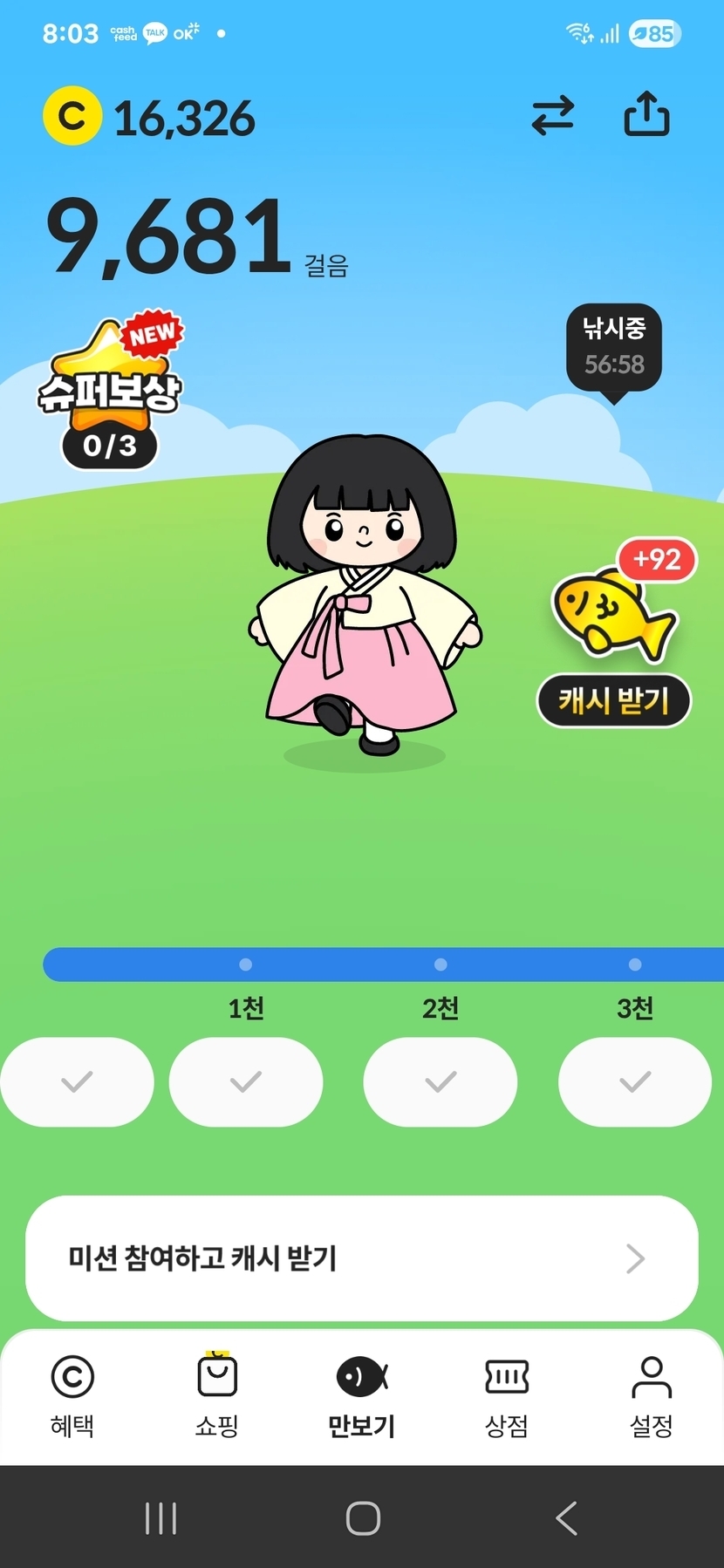724x1568 pixels.
Task: Open the cash balance 16,326
Action: 149,117
